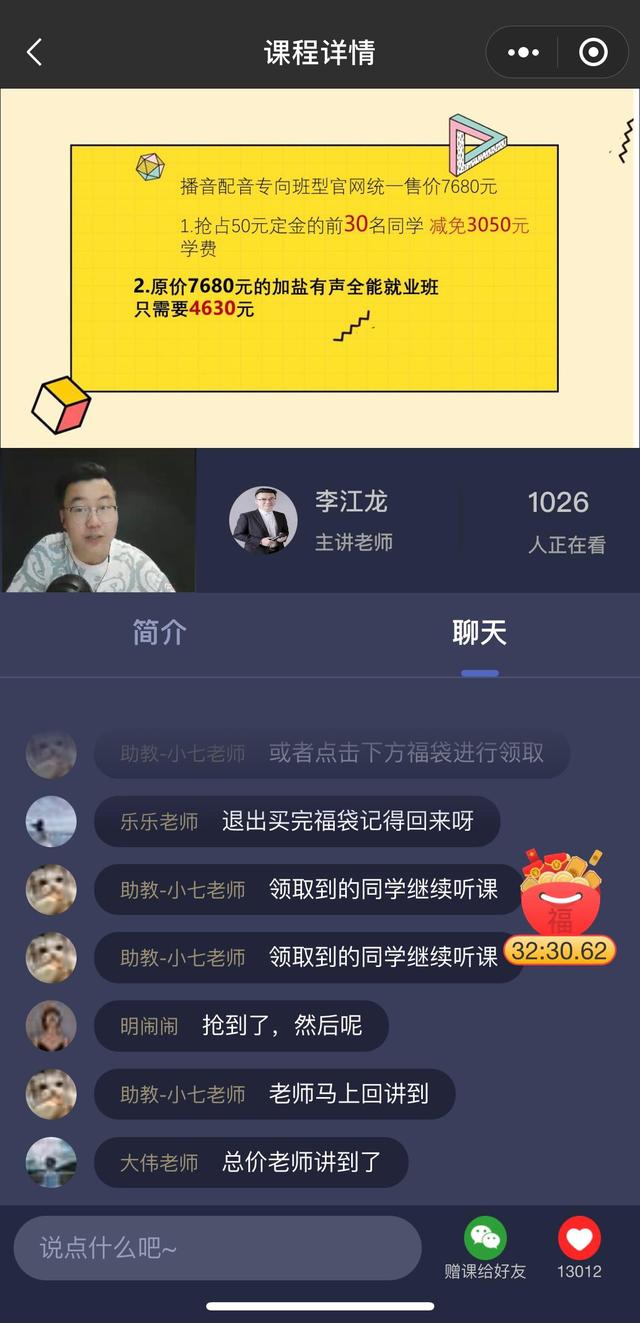
Task: Tap the course slide video area
Action: 320,268
